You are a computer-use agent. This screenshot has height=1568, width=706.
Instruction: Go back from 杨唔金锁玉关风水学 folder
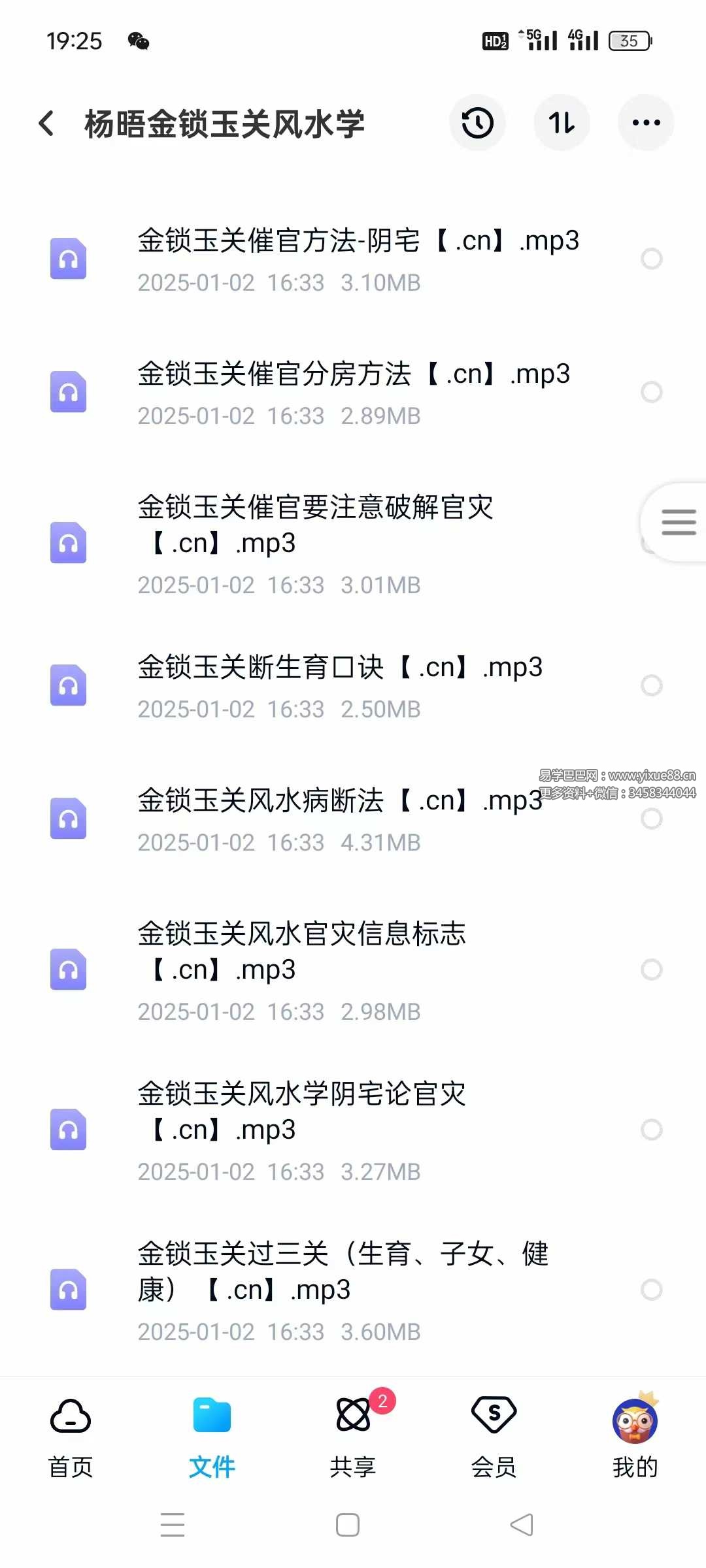pos(46,123)
